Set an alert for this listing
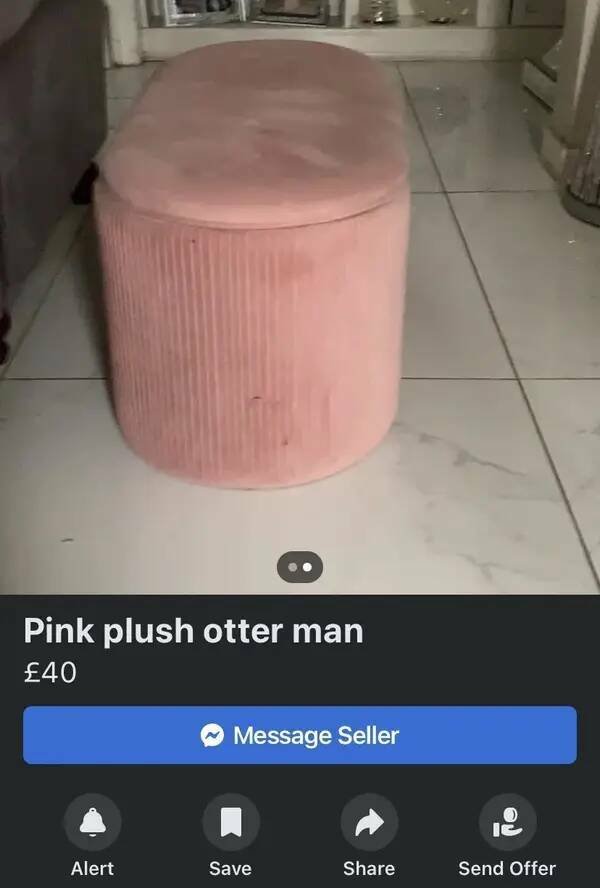The image size is (600, 888). [x=93, y=823]
